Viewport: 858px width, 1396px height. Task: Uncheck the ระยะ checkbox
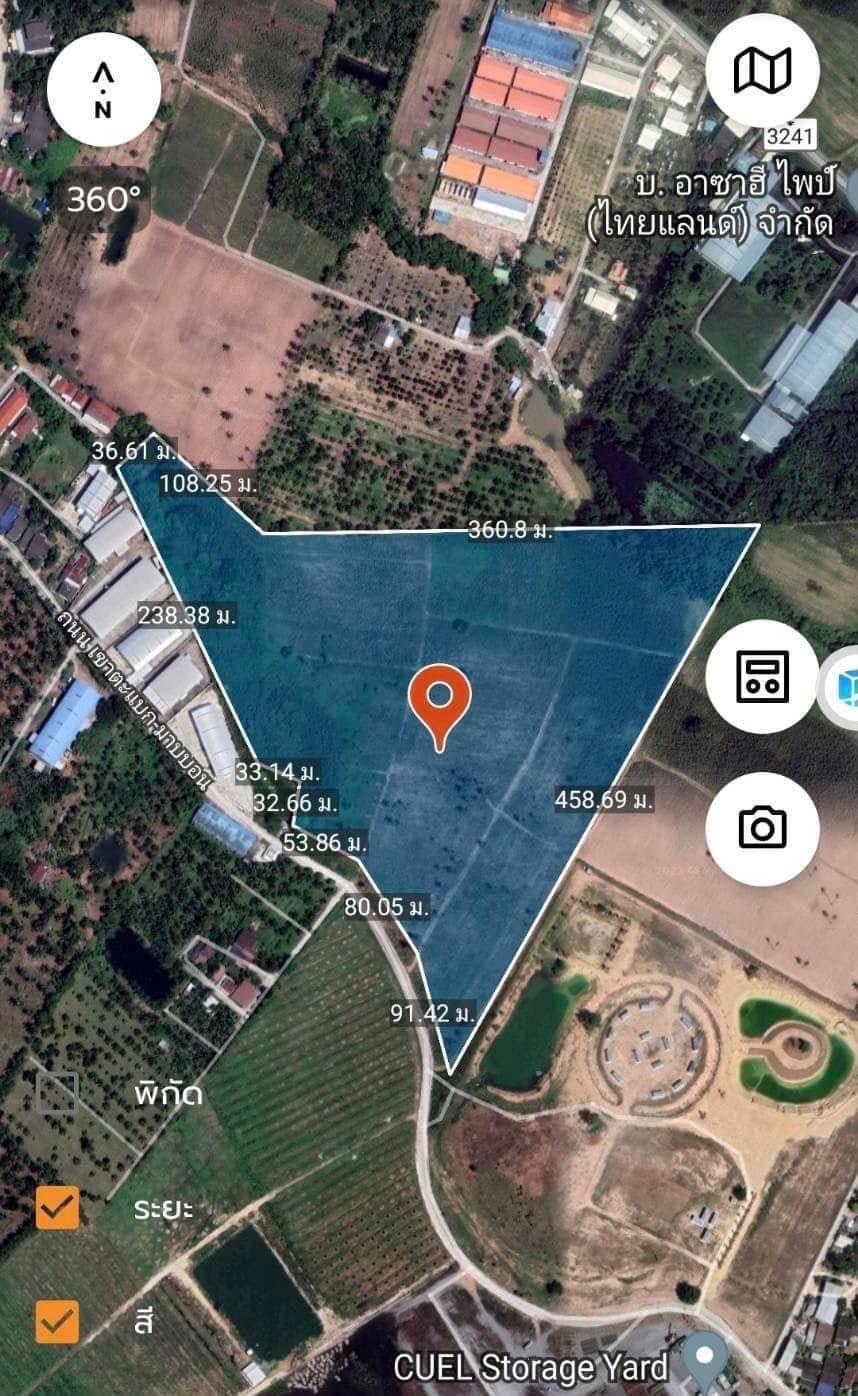(x=57, y=1208)
